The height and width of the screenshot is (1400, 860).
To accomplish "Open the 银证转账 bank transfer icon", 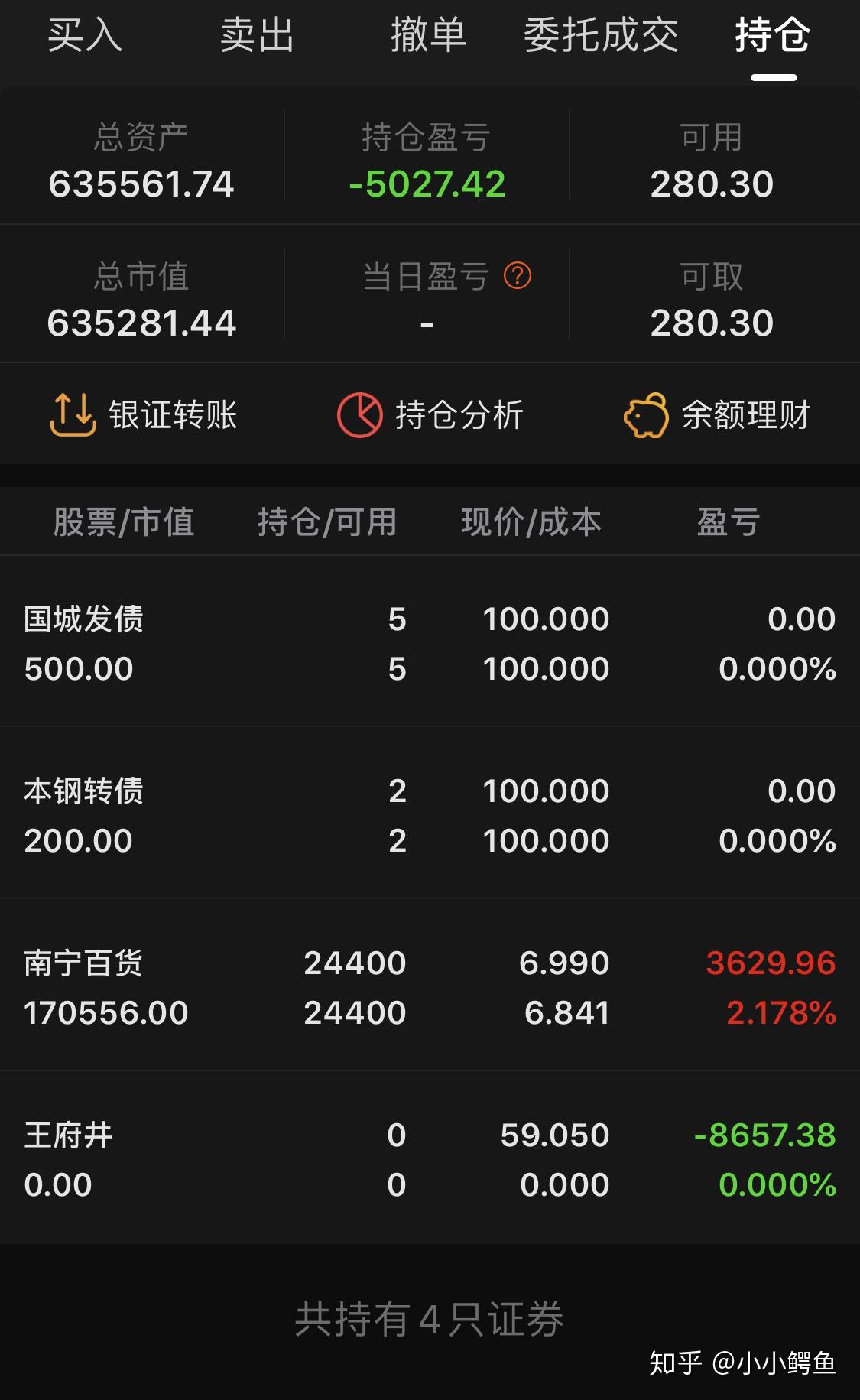I will pos(71,415).
